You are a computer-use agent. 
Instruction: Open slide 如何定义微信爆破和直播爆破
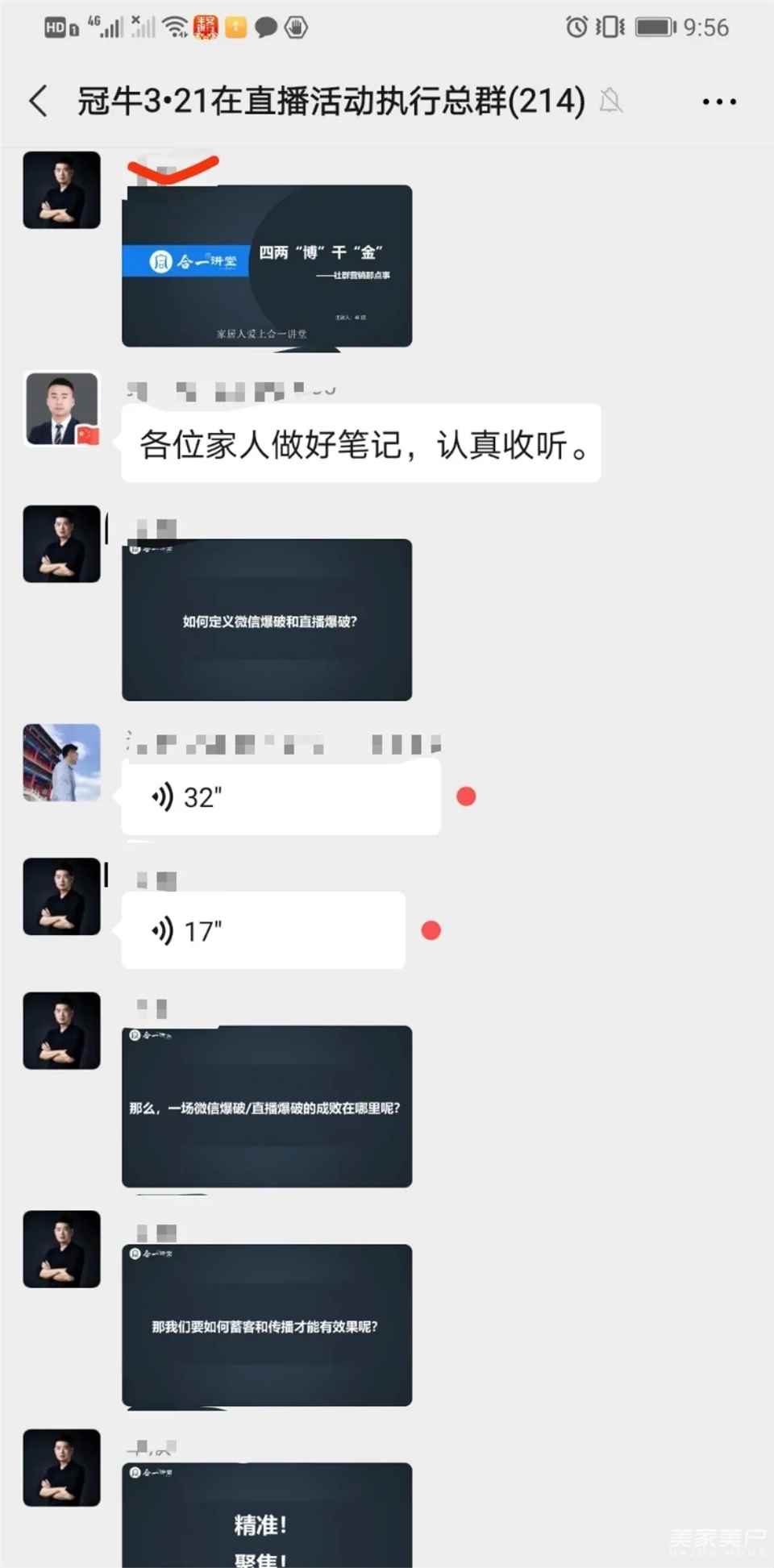pyautogui.click(x=267, y=620)
